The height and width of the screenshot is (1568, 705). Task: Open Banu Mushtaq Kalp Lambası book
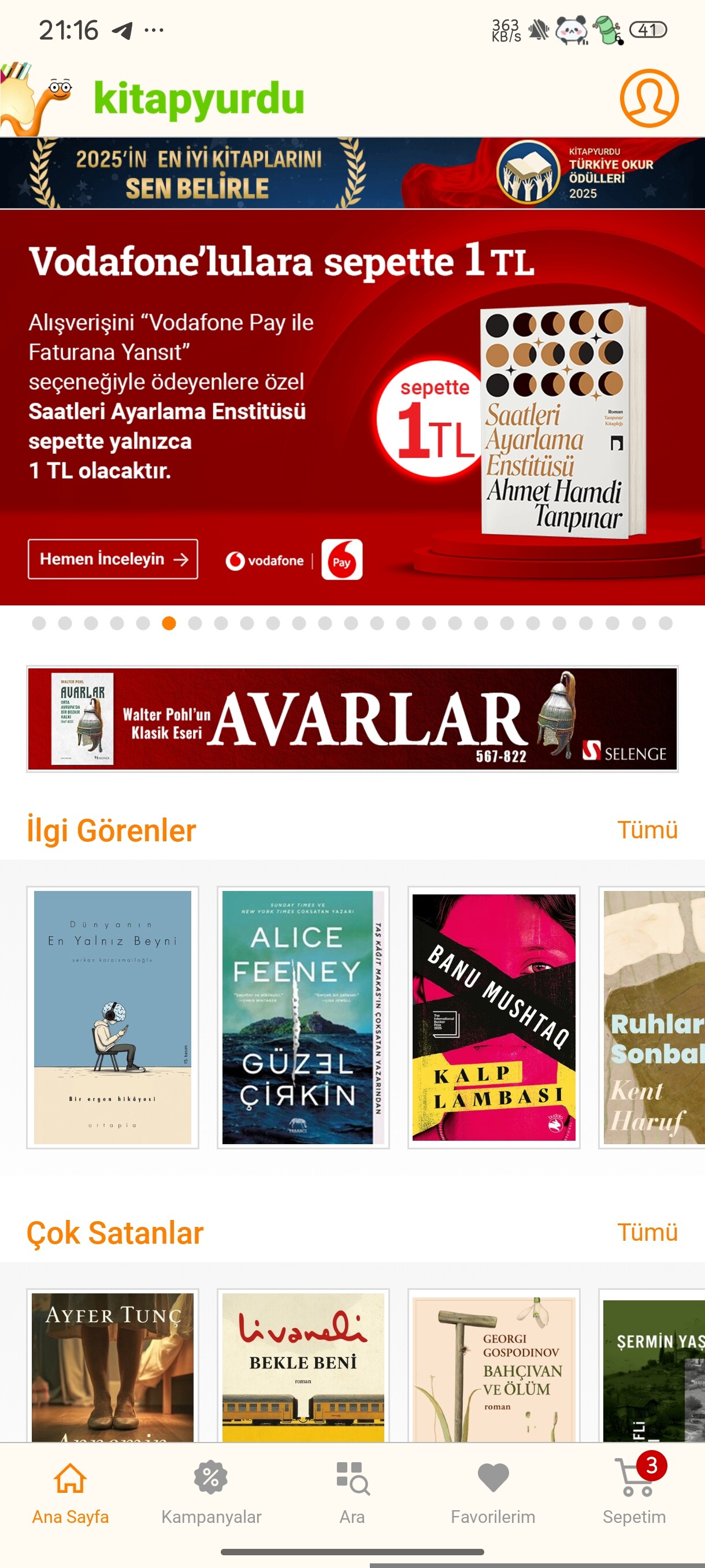[493, 1016]
